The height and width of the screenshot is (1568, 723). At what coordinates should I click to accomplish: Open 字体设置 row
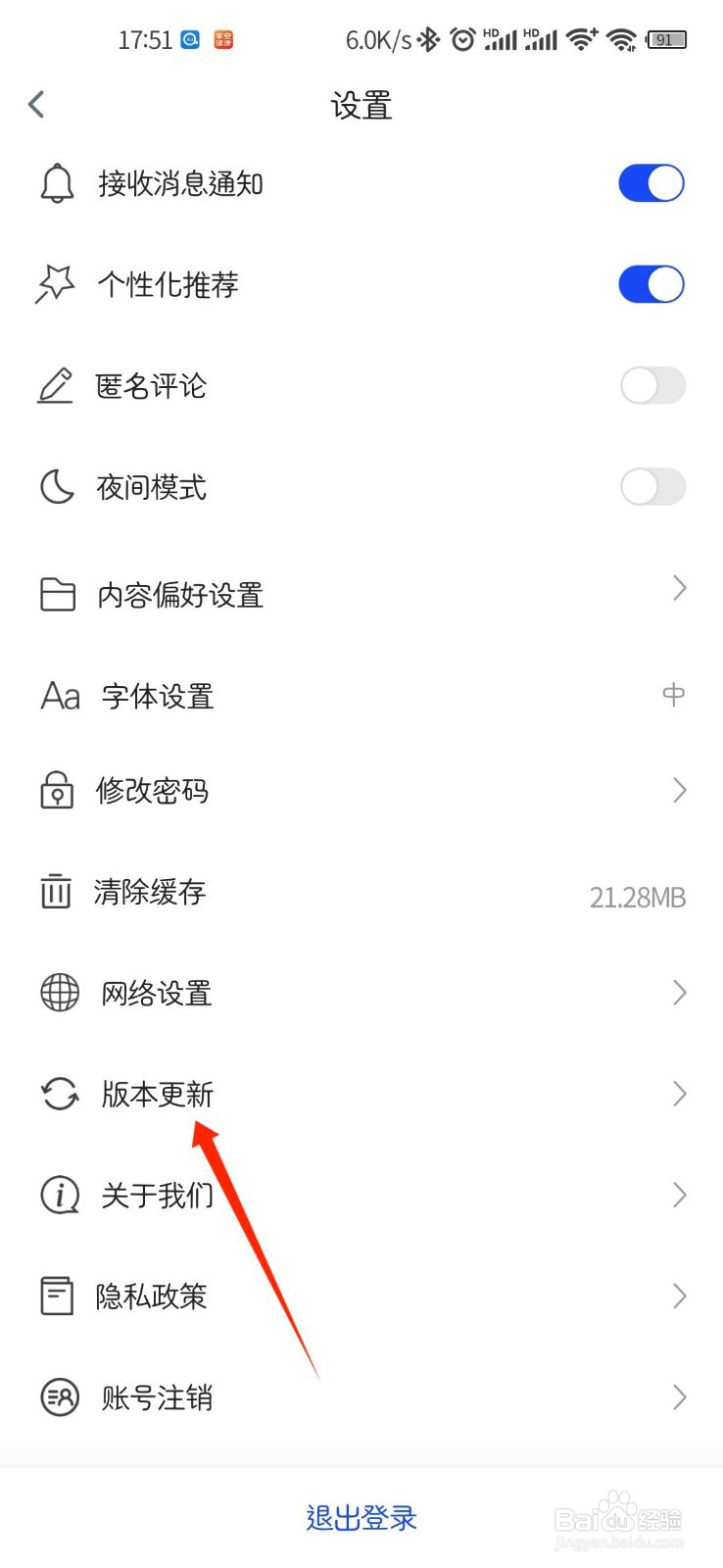click(361, 696)
